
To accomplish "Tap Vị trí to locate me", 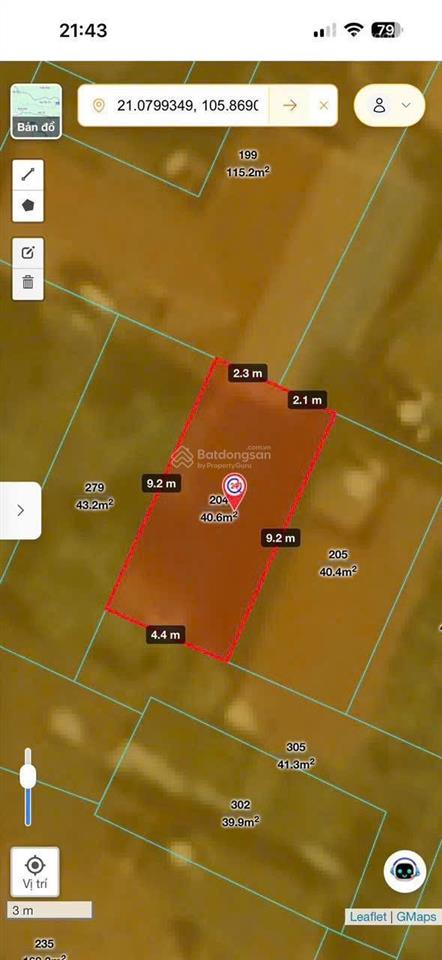I will 35,872.
